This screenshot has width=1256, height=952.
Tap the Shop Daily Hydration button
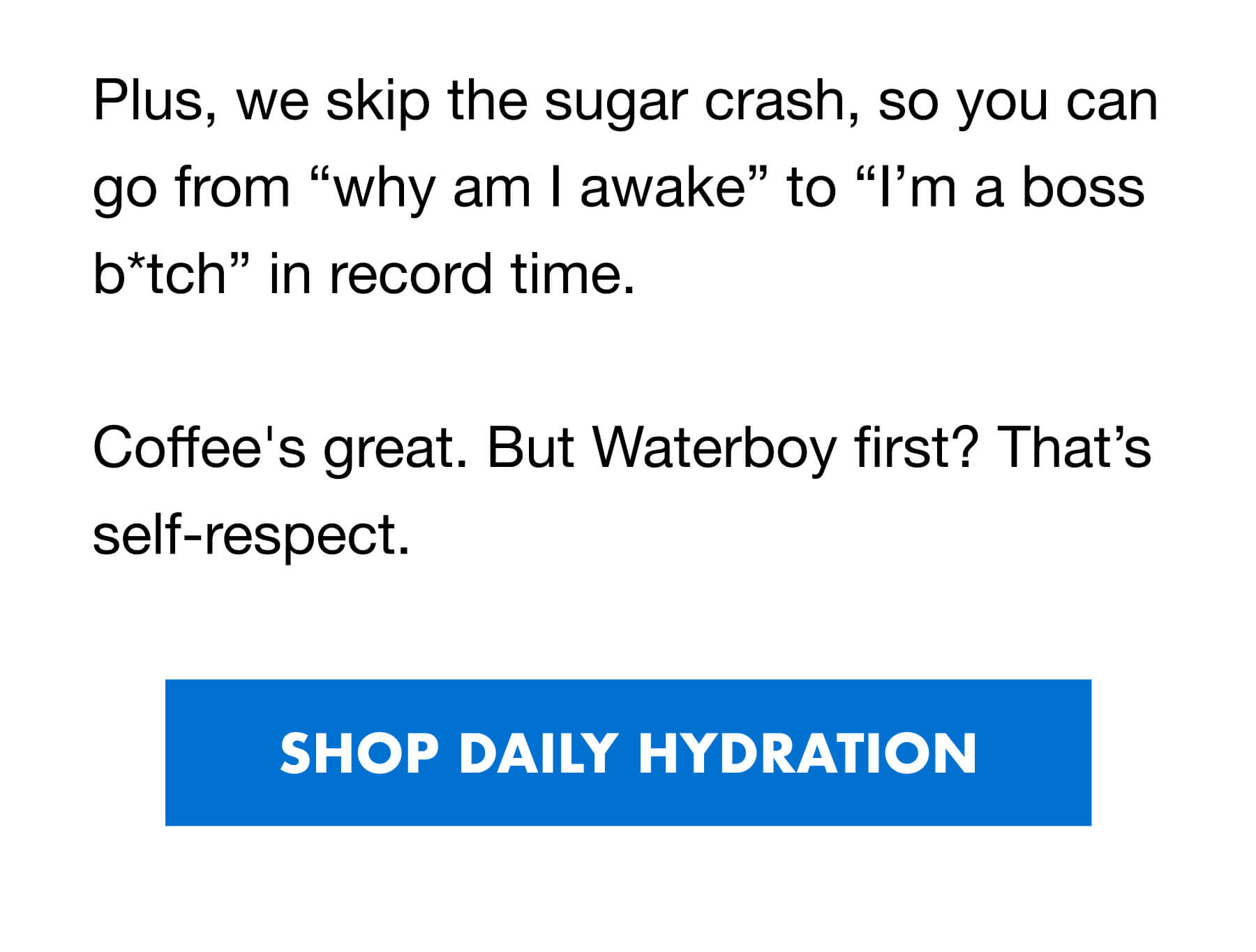pos(628,752)
